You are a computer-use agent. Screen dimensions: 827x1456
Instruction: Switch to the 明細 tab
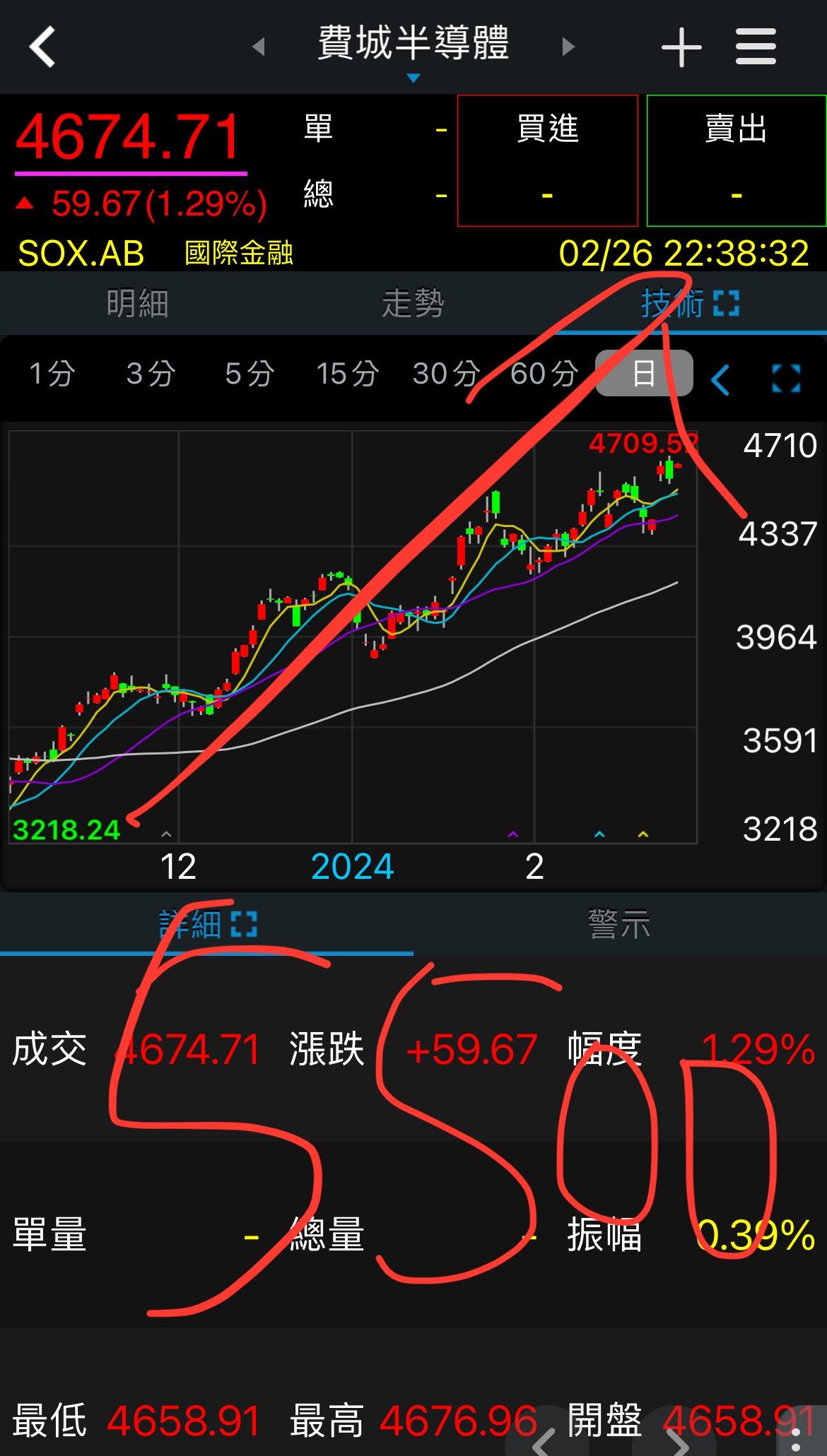137,304
